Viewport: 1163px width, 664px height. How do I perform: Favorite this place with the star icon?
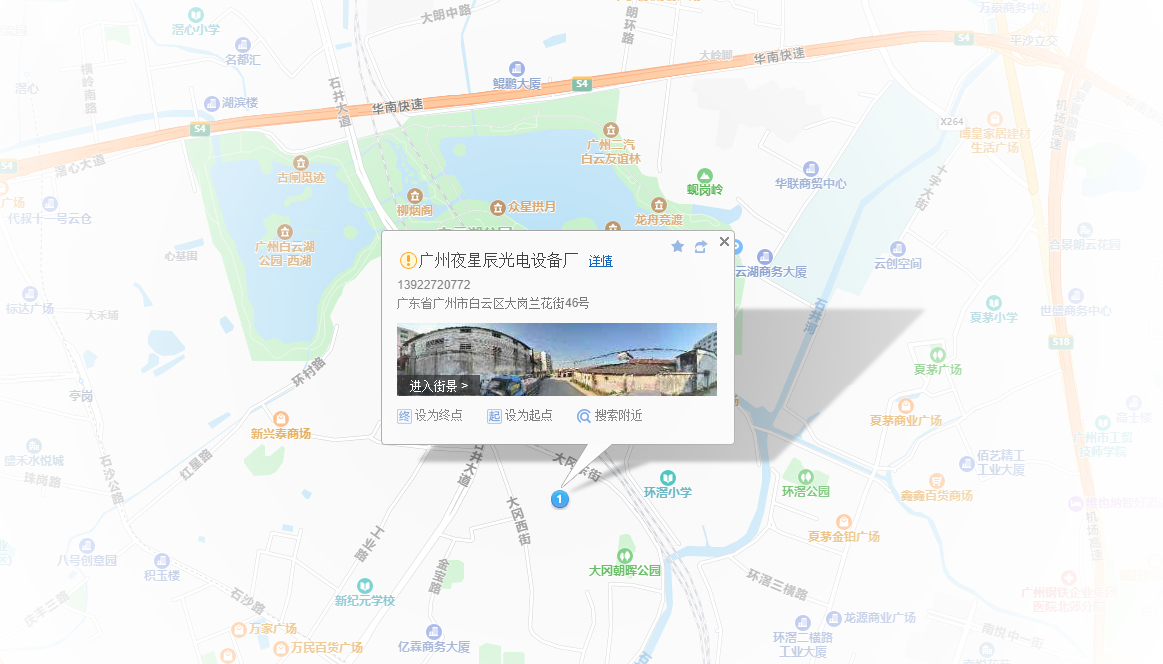pos(677,247)
